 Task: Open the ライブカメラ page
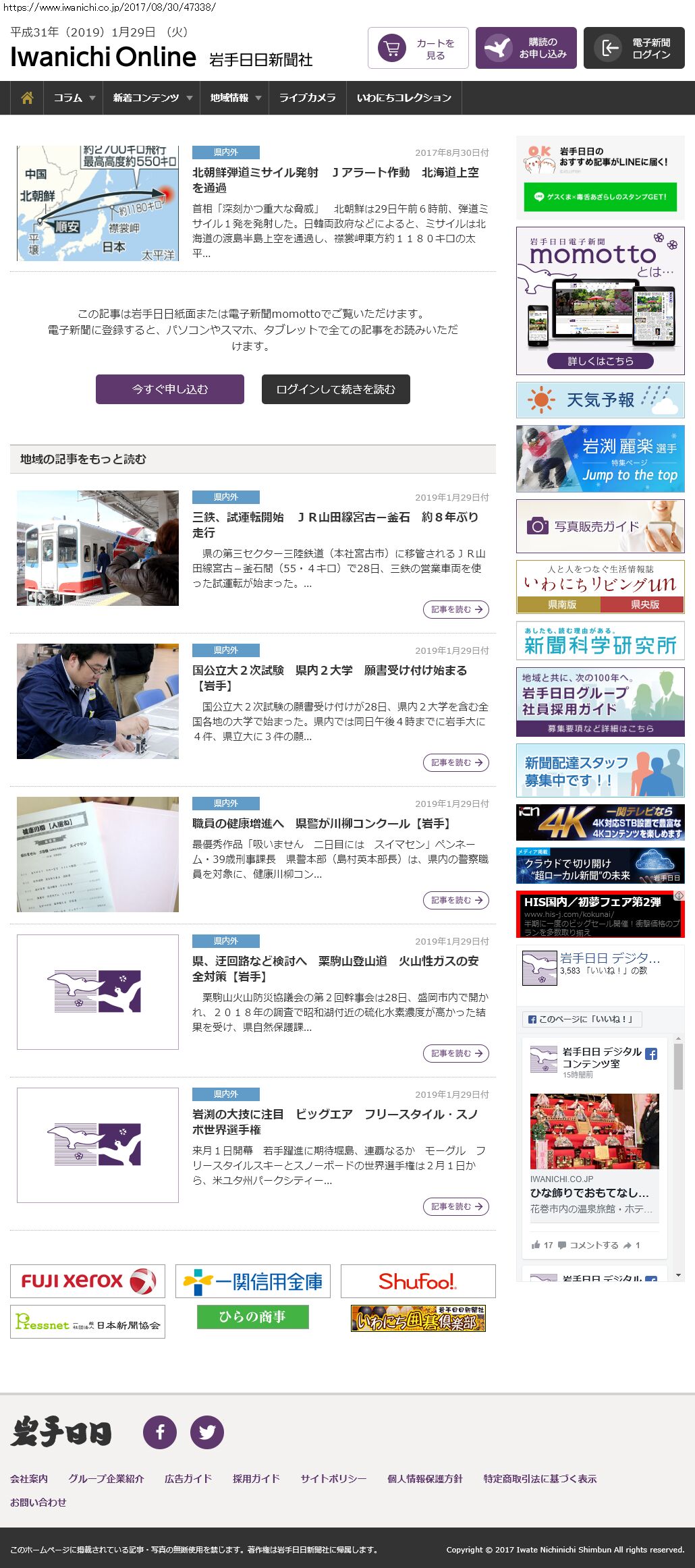click(x=307, y=98)
